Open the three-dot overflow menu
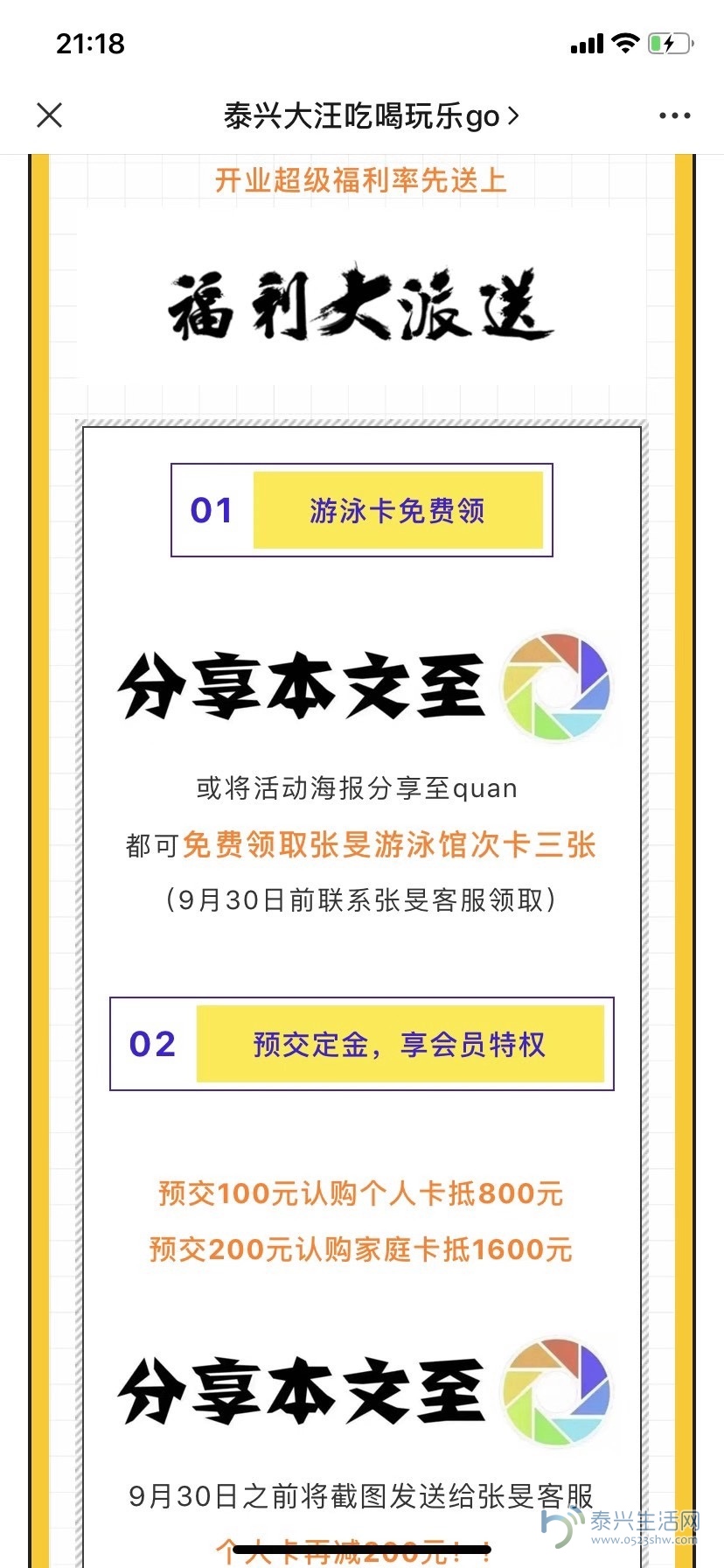The height and width of the screenshot is (1568, 724). pyautogui.click(x=674, y=115)
